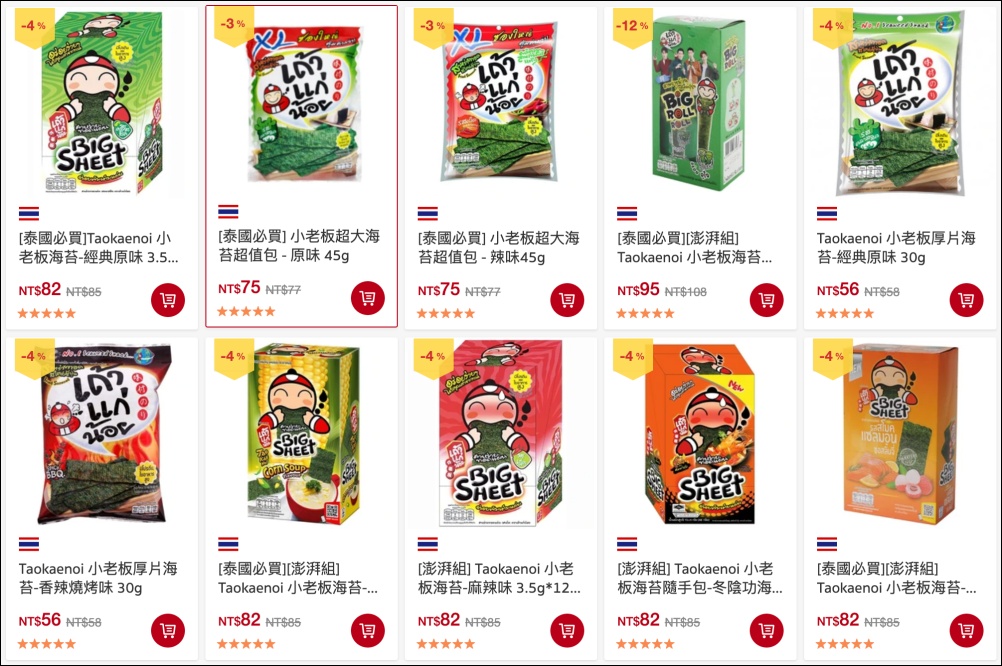This screenshot has height=666, width=1002.
Task: Add the Corn Soup Big Sheet seaweed to cart
Action: click(x=368, y=630)
